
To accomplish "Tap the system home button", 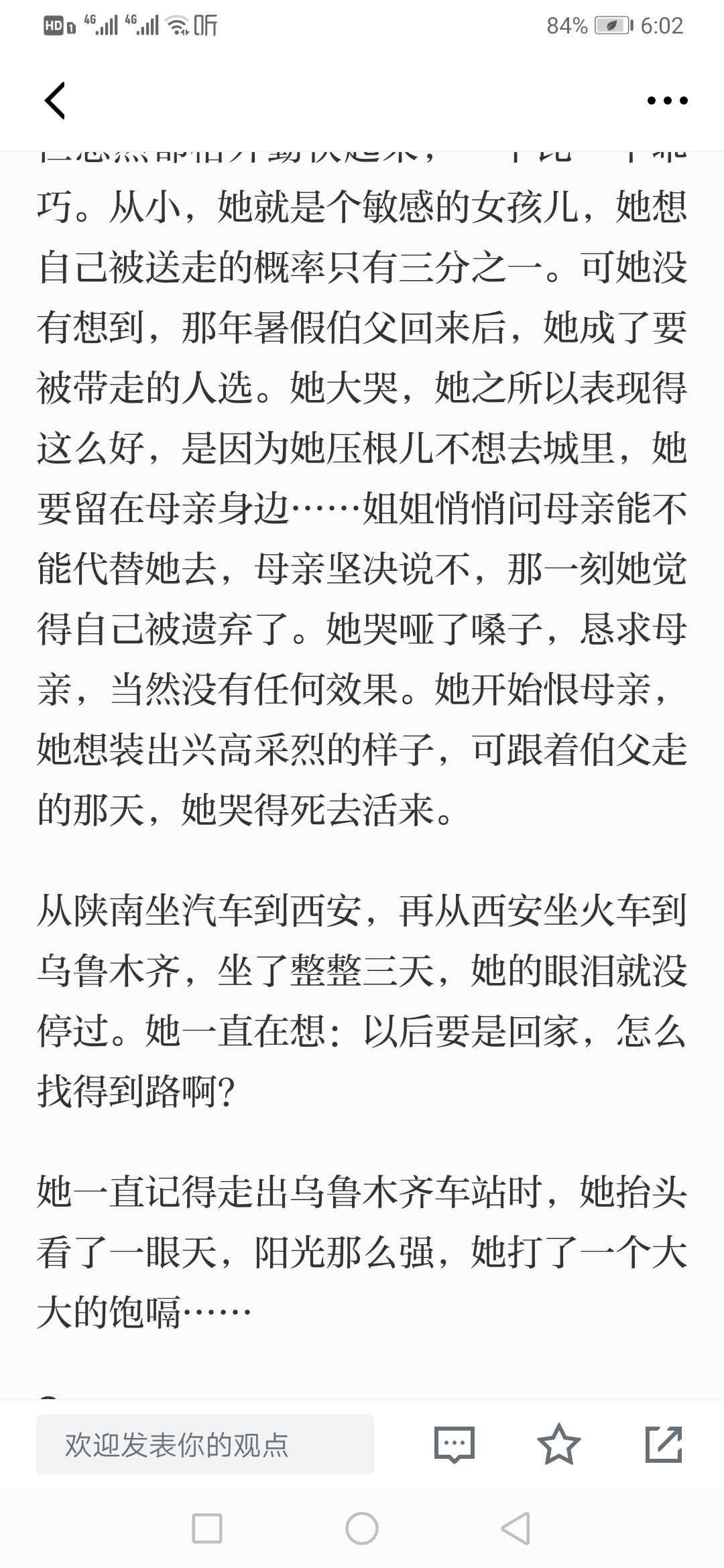I will (x=362, y=1528).
